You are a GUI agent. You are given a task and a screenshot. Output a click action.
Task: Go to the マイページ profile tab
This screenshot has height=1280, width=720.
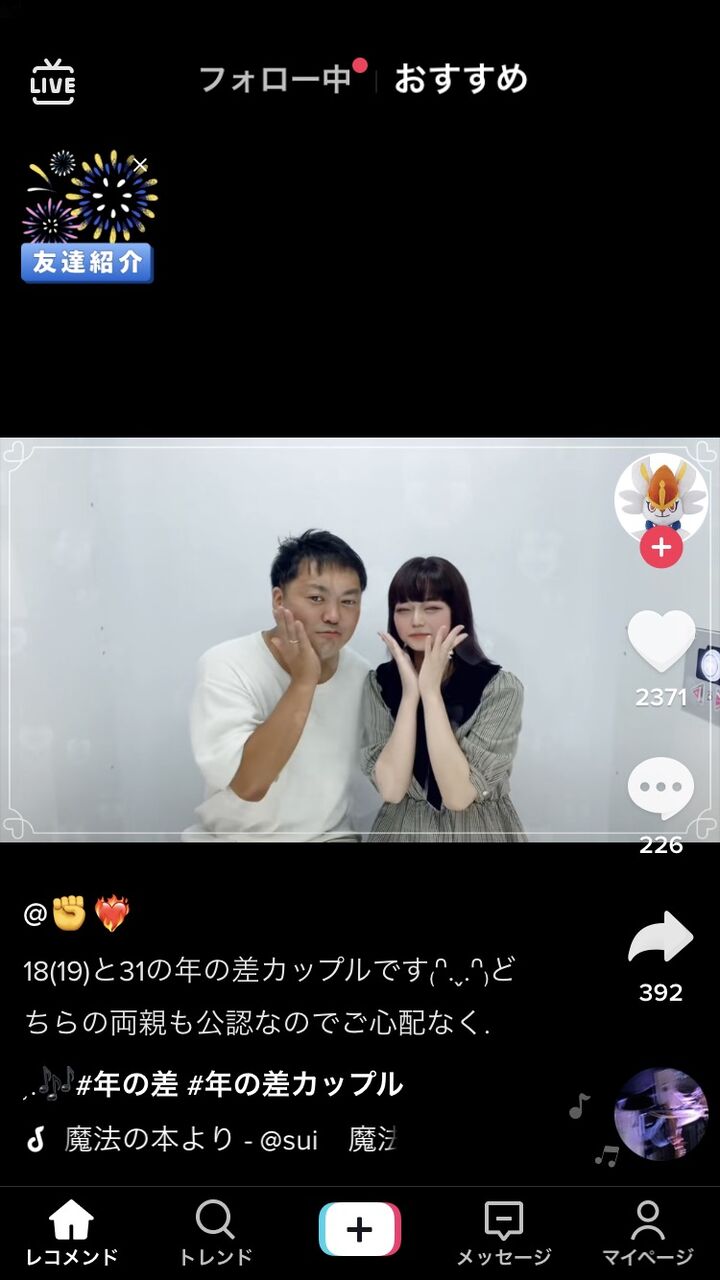pos(648,1233)
